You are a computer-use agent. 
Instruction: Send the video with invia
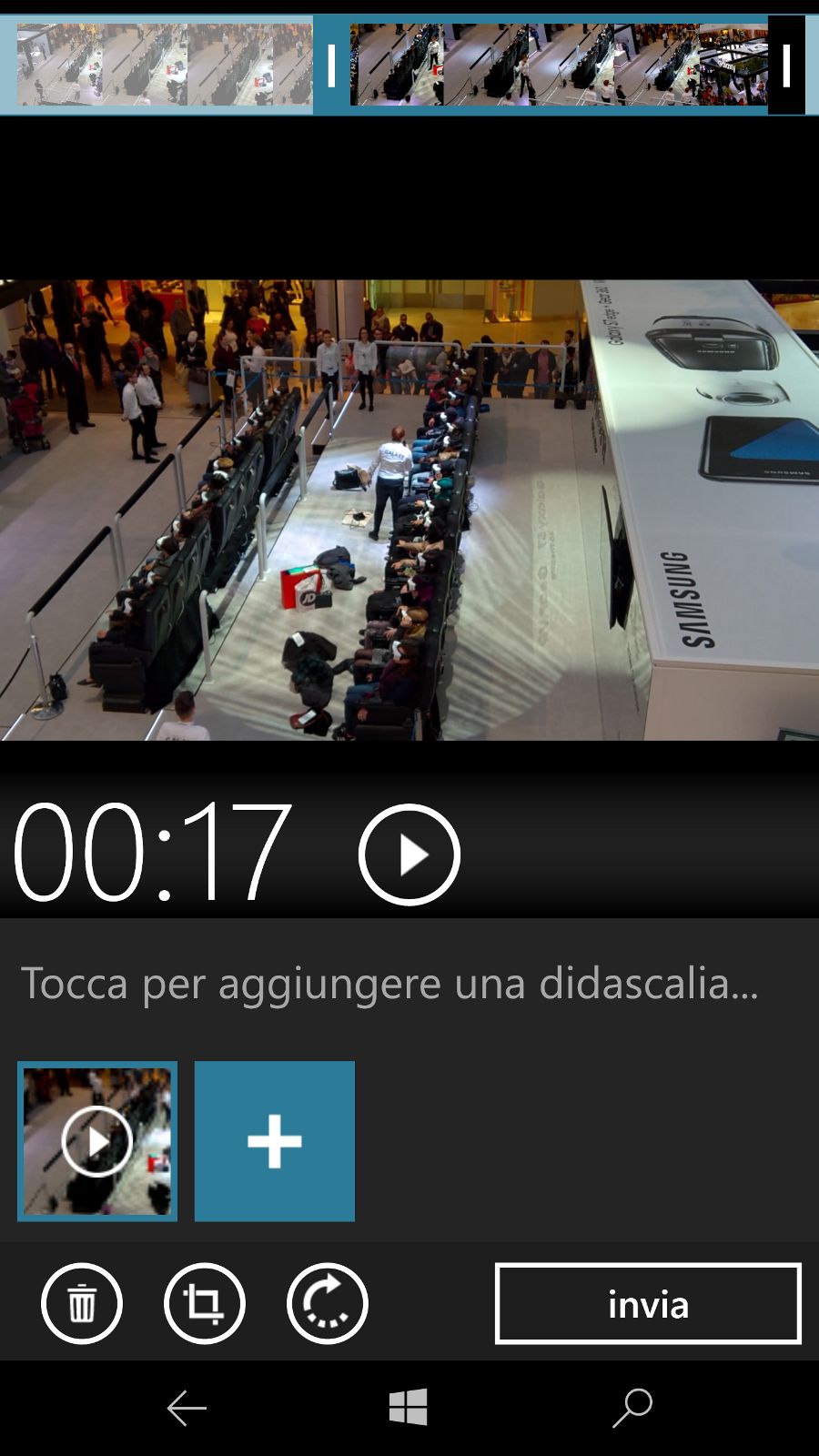pos(648,1304)
